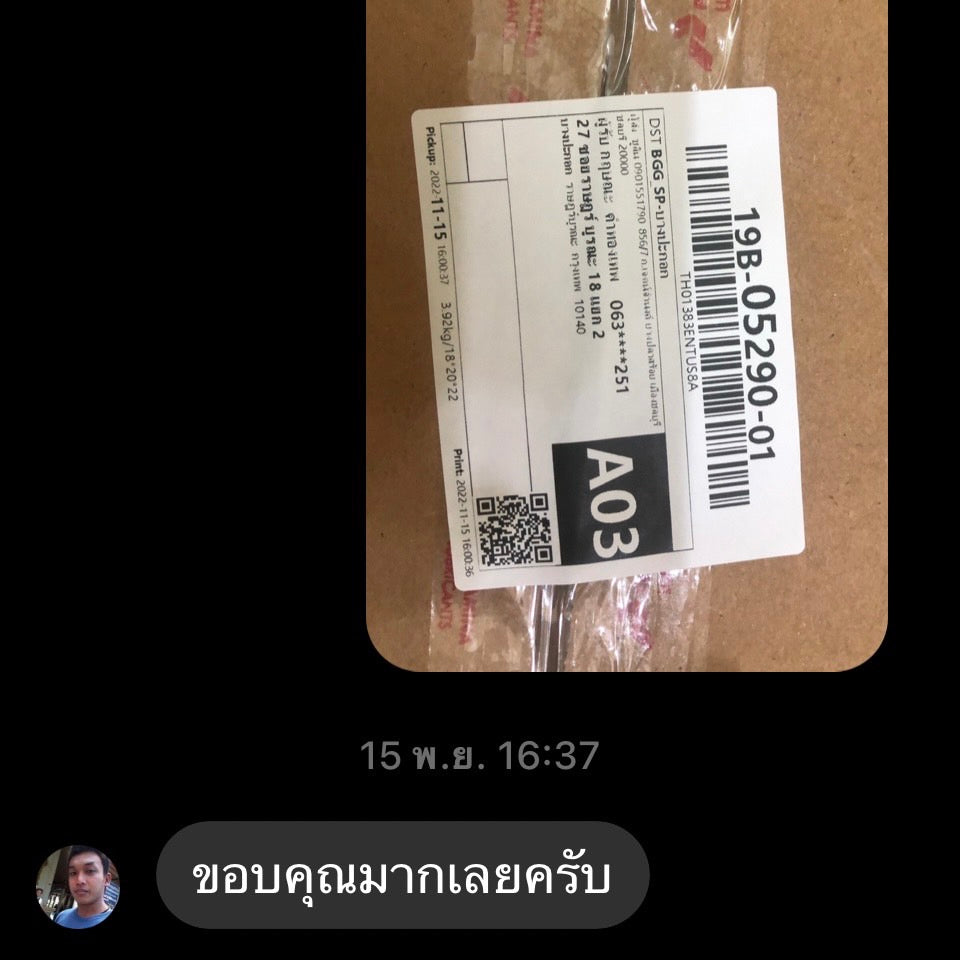The height and width of the screenshot is (960, 960).
Task: Open the sender's profile picture
Action: 78,887
